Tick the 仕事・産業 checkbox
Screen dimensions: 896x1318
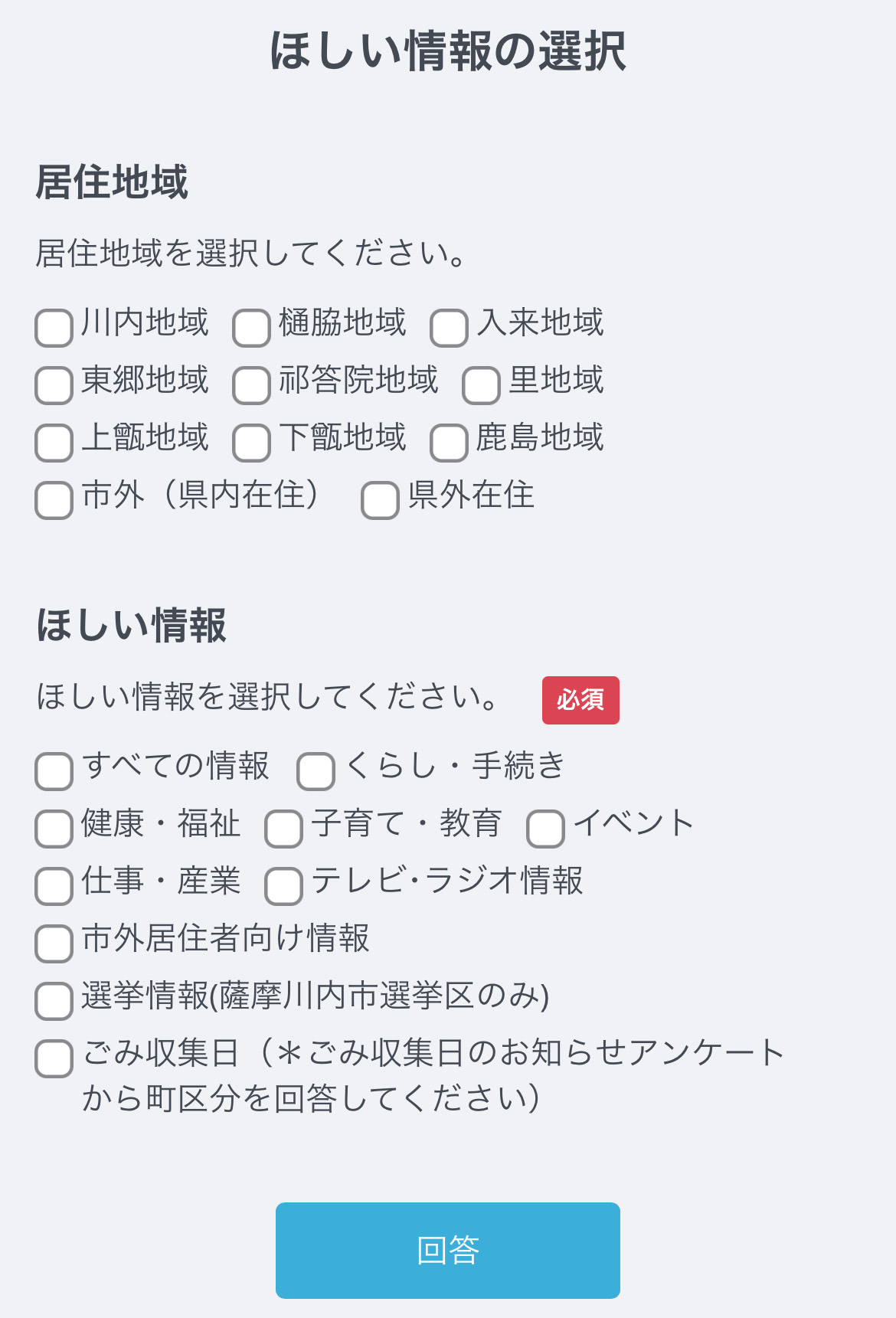54,886
